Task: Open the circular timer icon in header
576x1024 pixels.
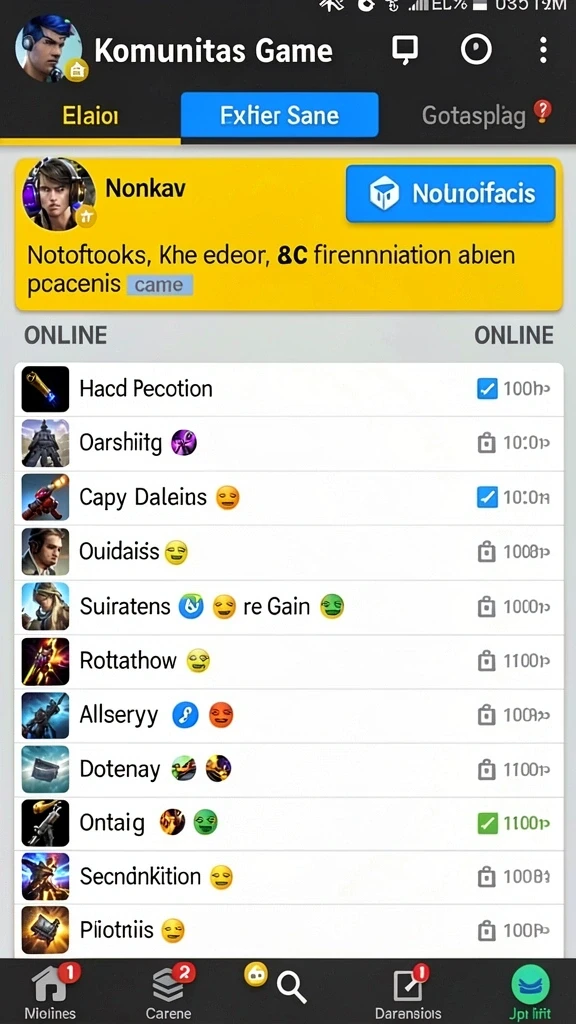Action: pyautogui.click(x=476, y=50)
